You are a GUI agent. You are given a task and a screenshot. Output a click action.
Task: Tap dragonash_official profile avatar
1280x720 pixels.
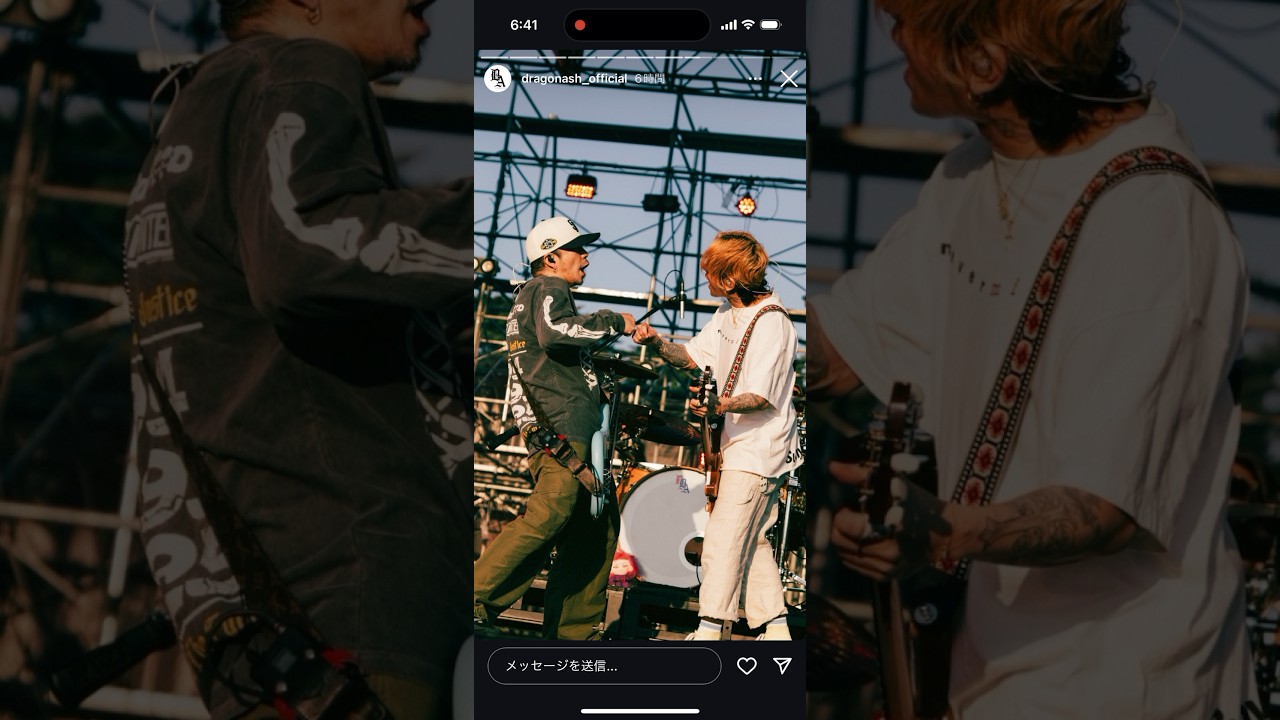coord(498,79)
